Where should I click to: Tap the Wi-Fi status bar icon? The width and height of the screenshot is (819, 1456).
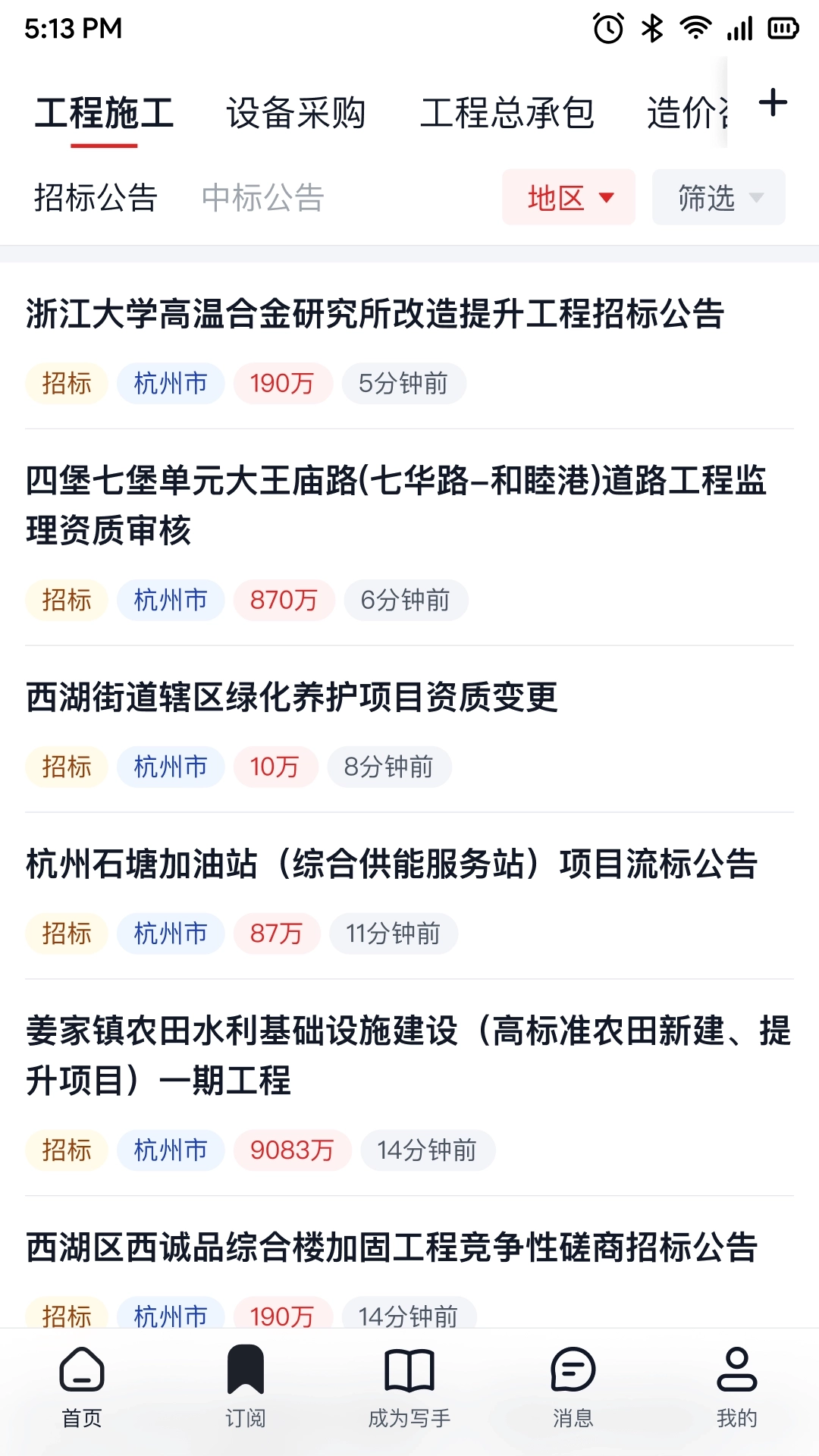(695, 27)
